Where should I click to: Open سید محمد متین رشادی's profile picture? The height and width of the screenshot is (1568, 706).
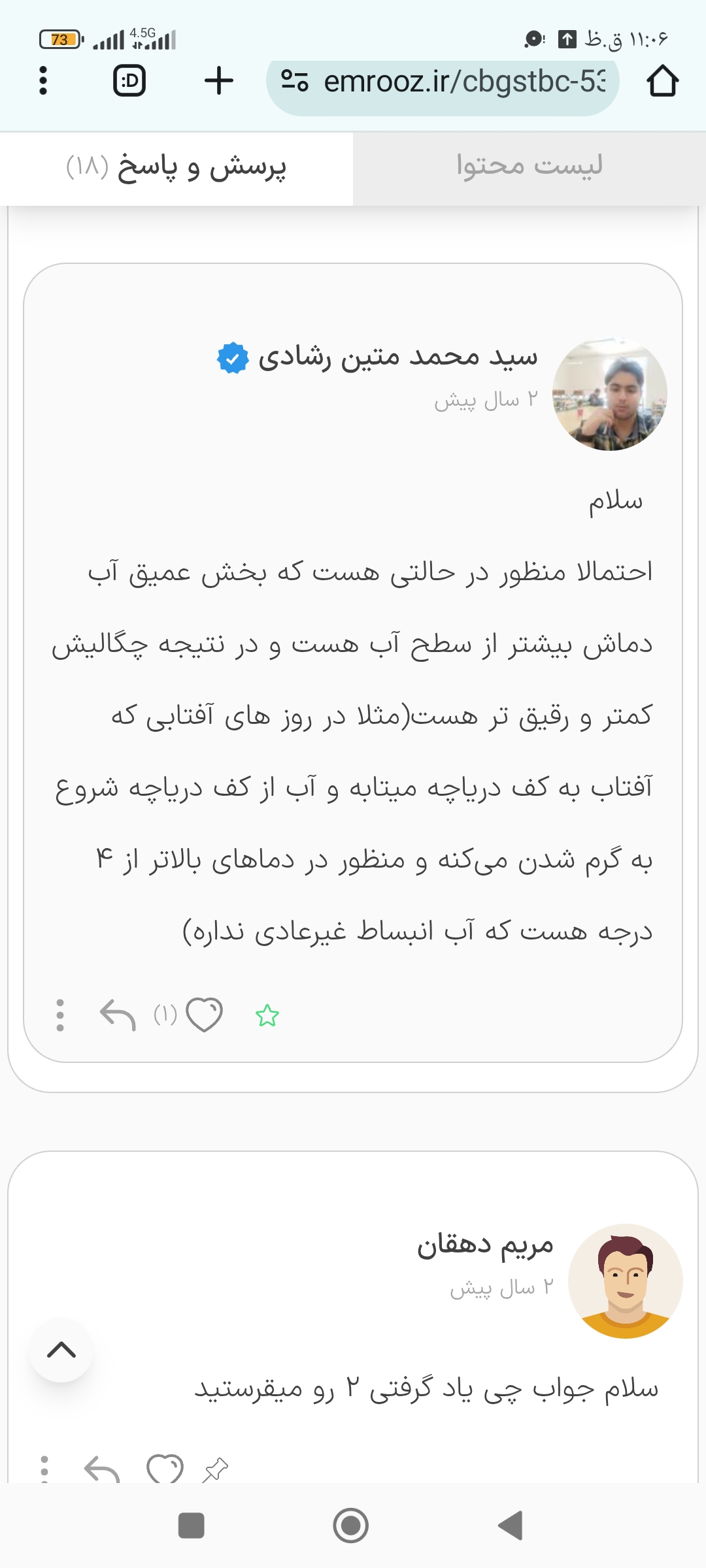(x=609, y=394)
